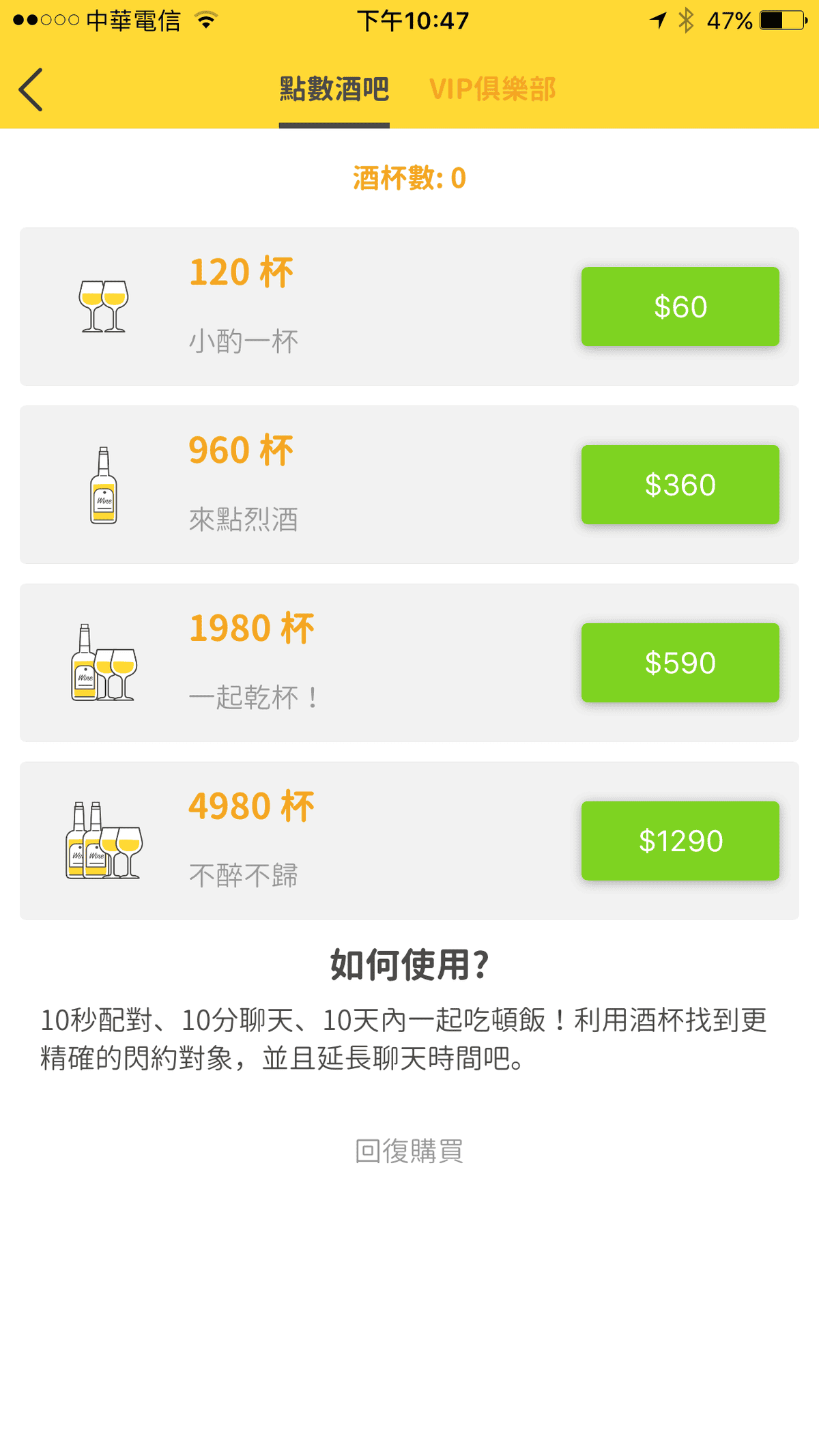Switch to the VIP俱樂部 tab
The image size is (819, 1456).
(492, 89)
